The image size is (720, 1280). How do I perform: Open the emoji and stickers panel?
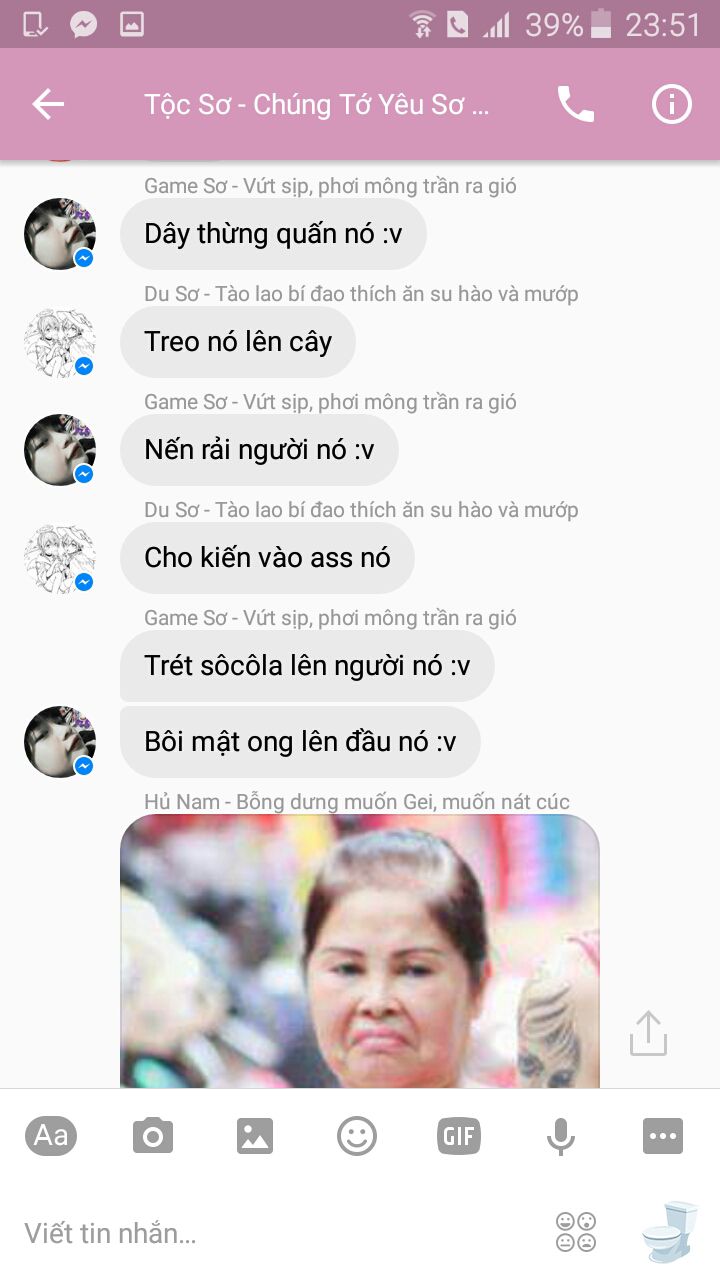point(357,1136)
